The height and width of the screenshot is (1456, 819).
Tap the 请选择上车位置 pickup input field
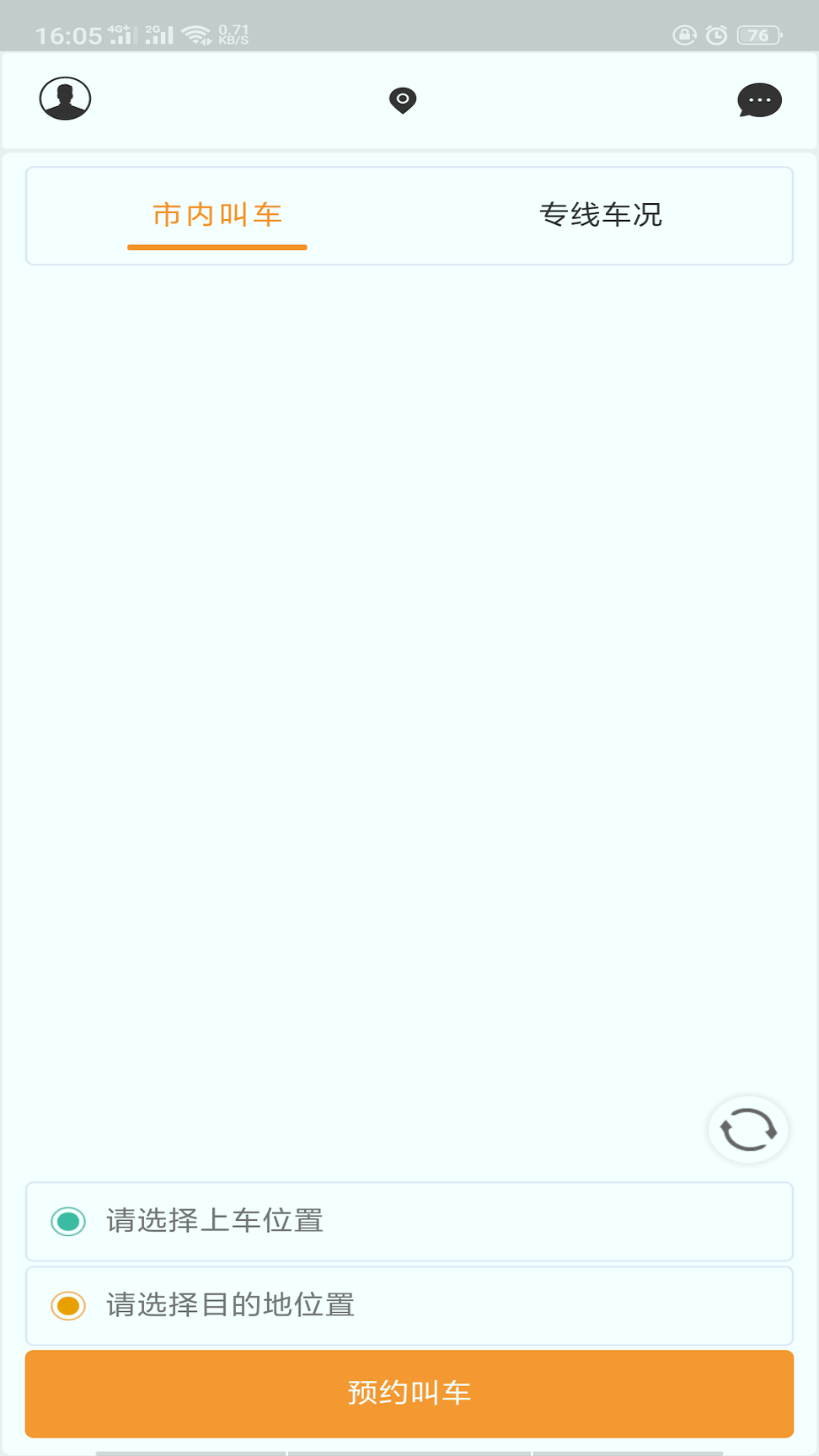[409, 1221]
